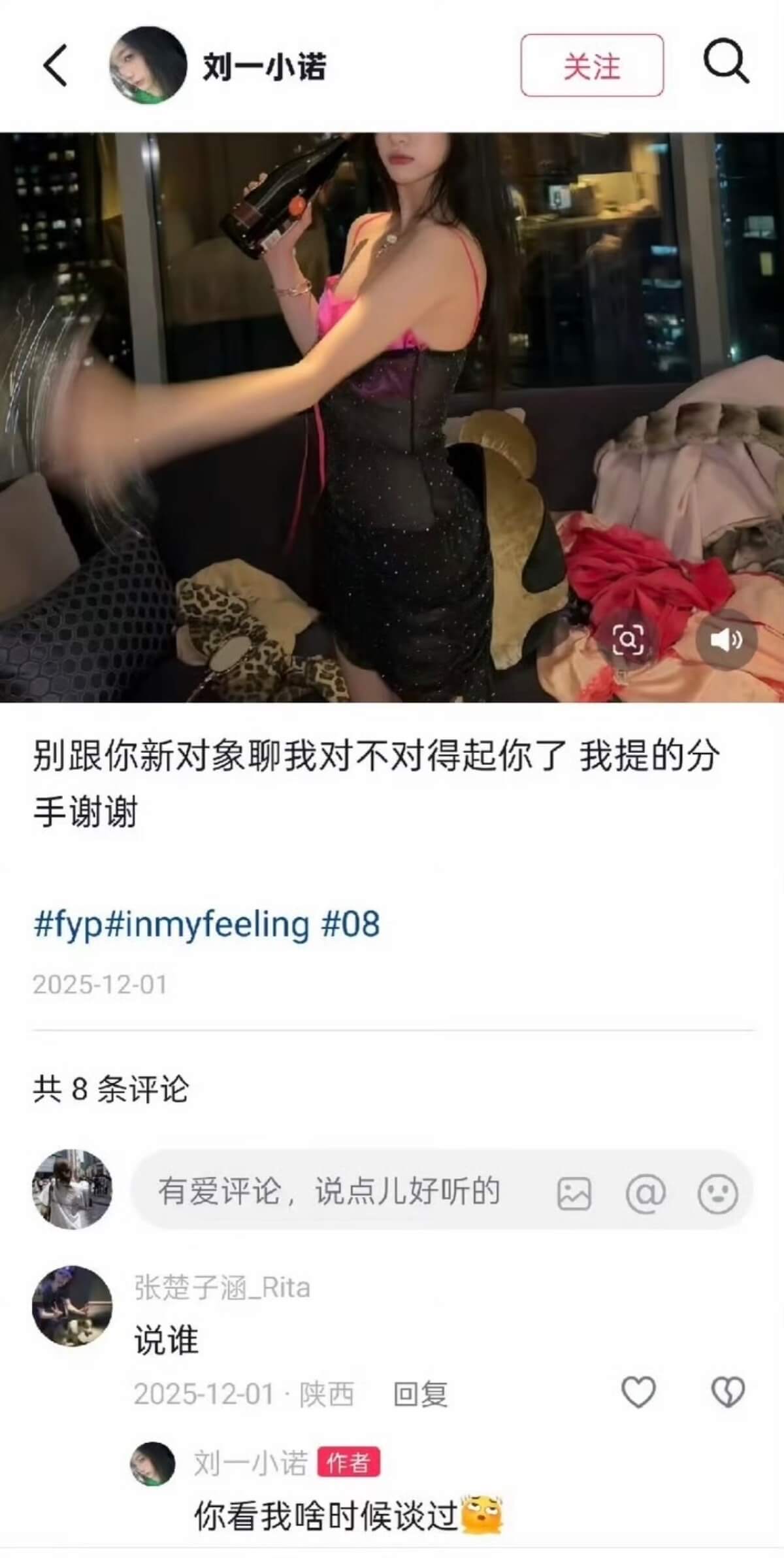Open 刘一小诺's avatar in the reply
This screenshot has width=784, height=1558.
pos(153,1465)
